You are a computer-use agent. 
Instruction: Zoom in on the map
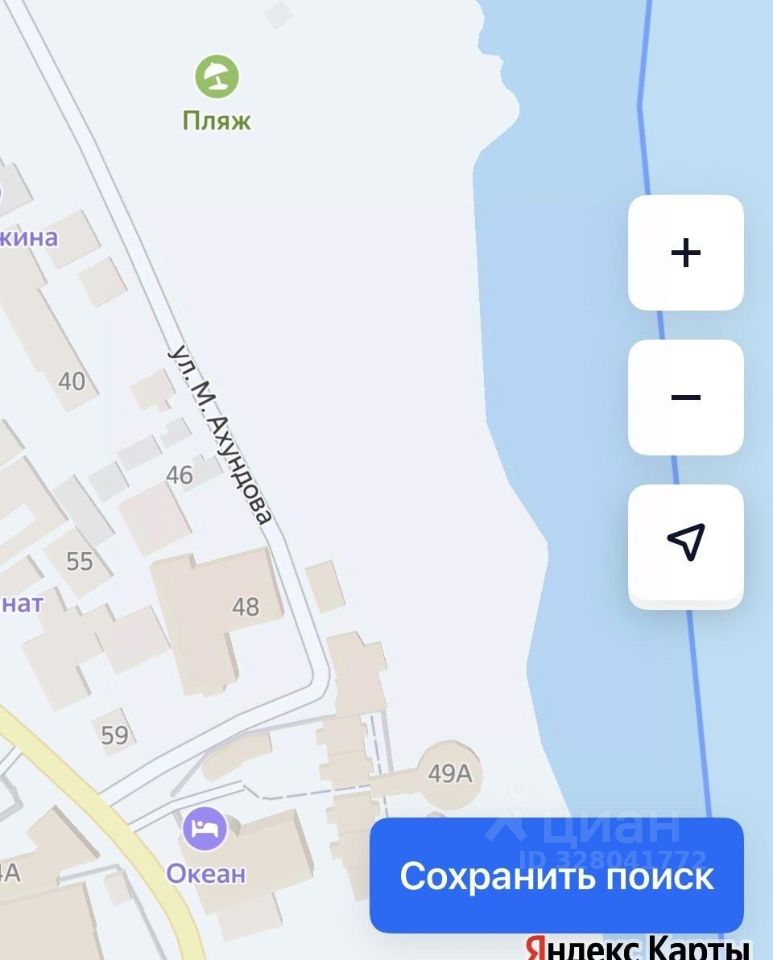(x=685, y=252)
